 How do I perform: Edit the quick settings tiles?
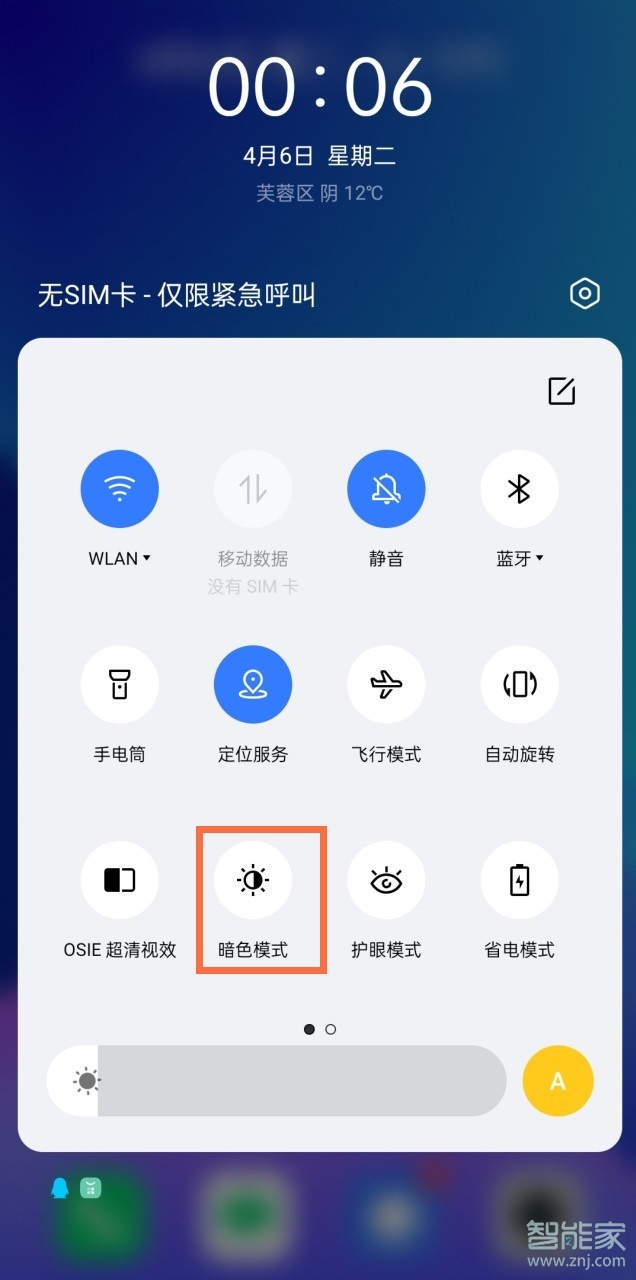[562, 391]
